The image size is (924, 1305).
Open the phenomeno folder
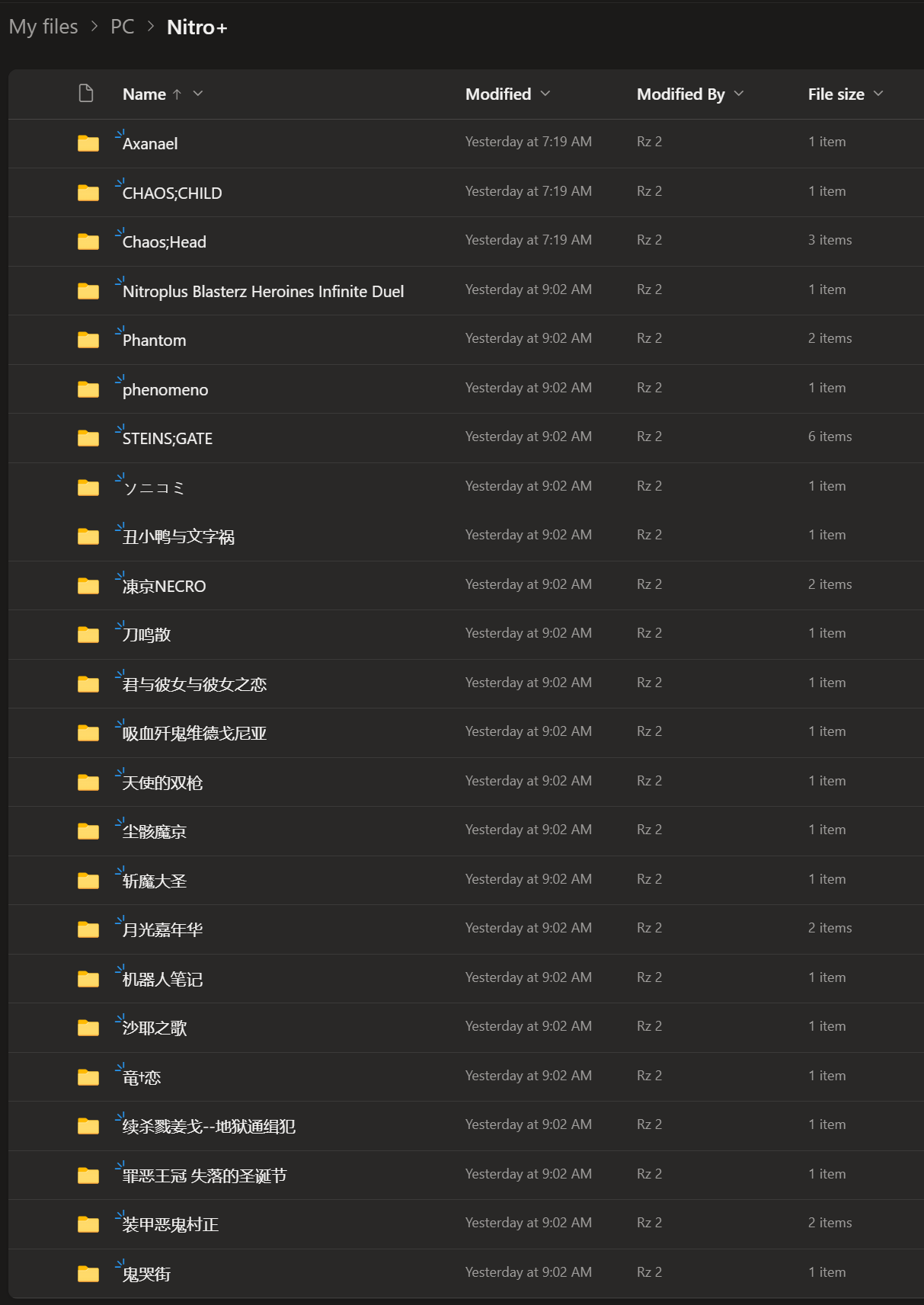[x=165, y=390]
